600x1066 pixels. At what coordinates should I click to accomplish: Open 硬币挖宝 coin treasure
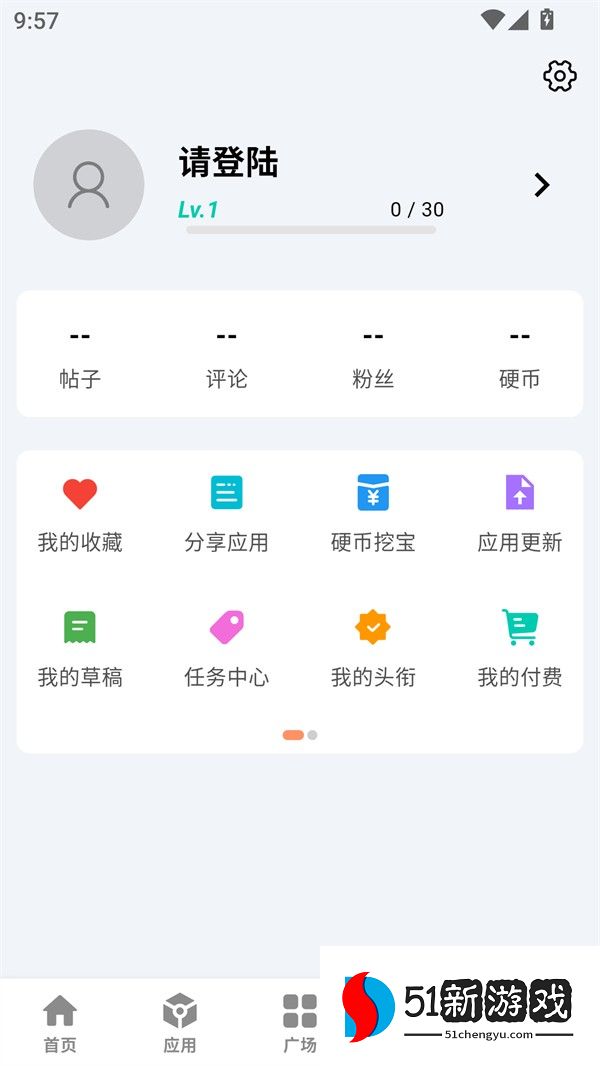373,513
